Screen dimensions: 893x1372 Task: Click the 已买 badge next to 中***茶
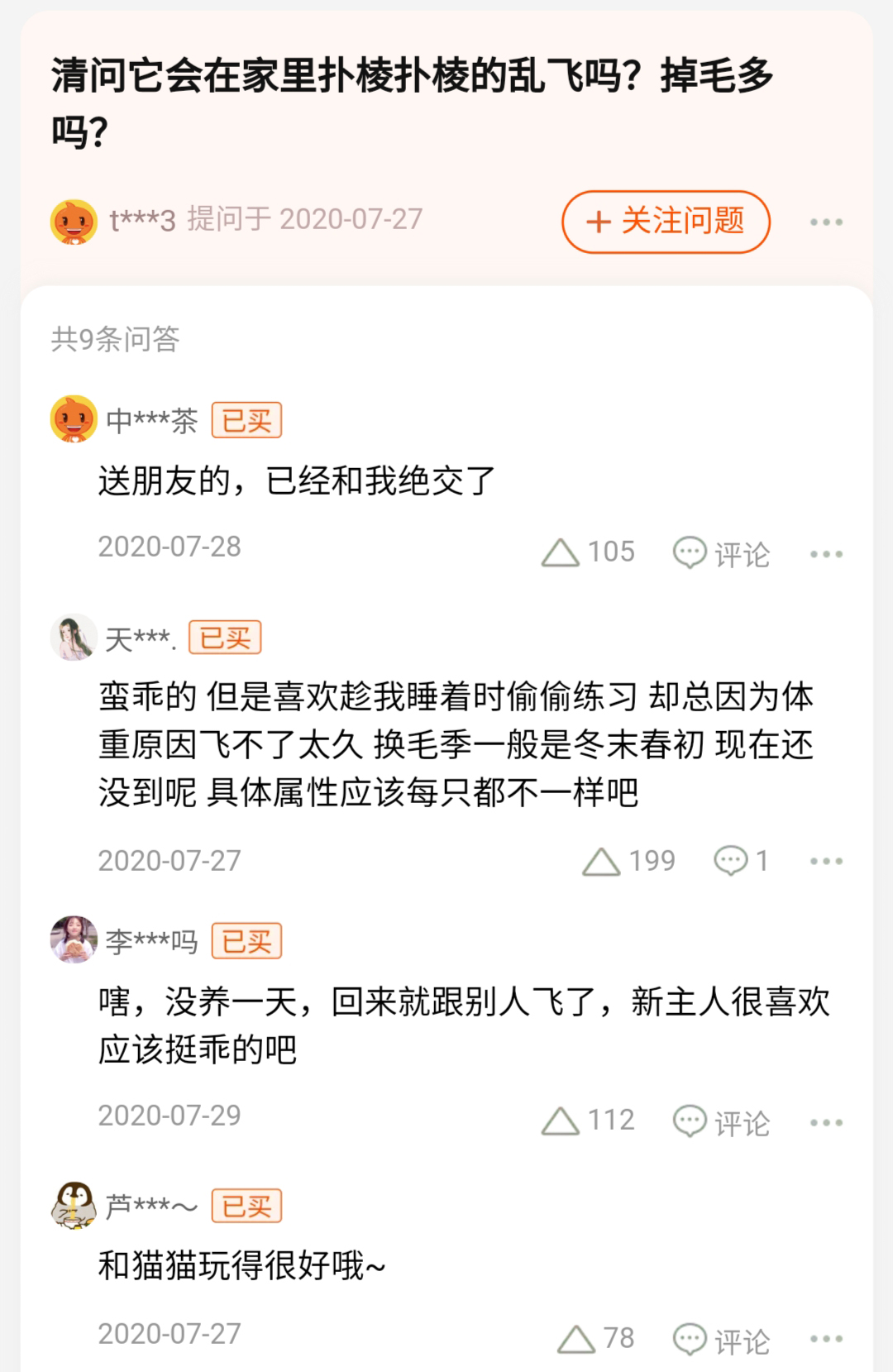click(246, 420)
